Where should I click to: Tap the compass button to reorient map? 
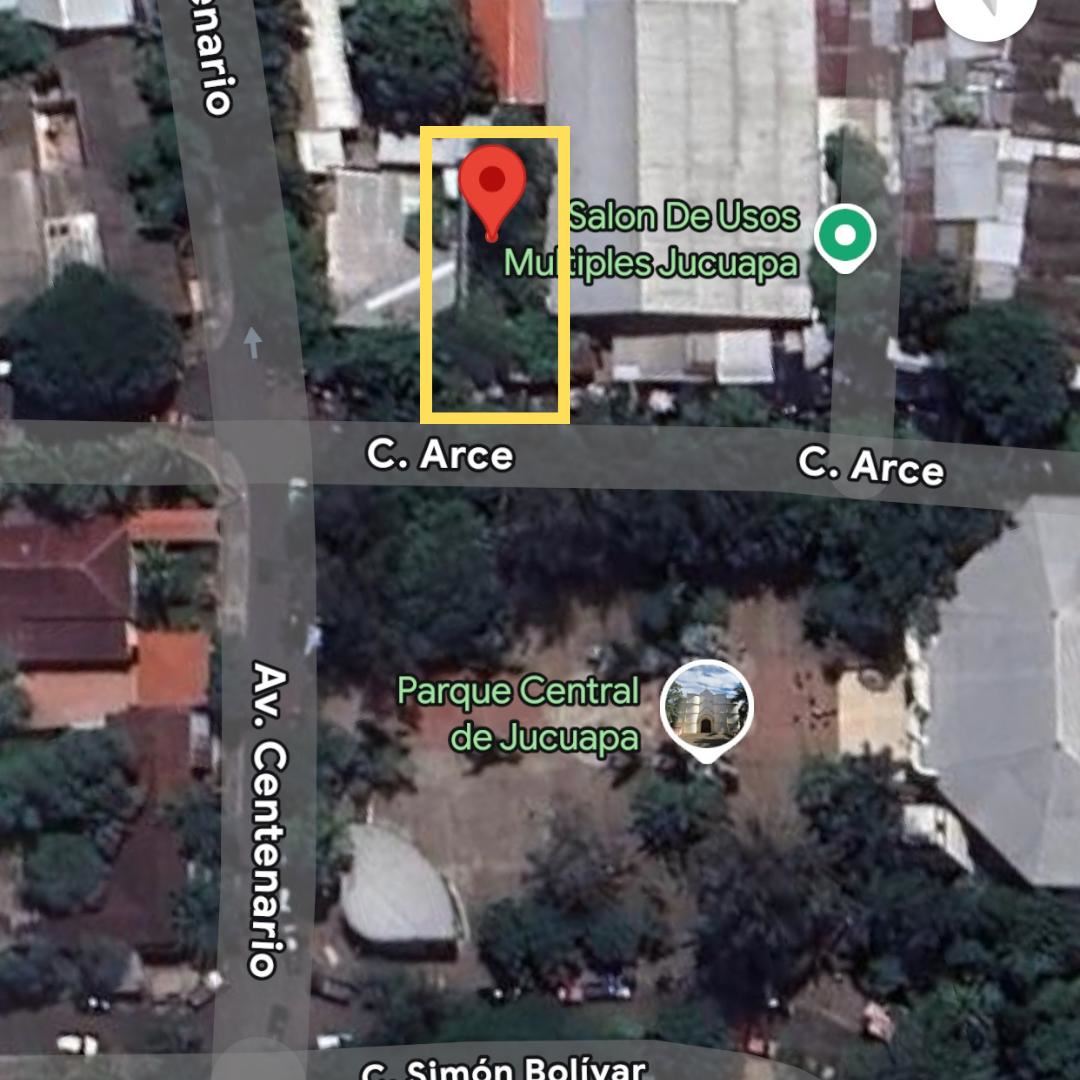986,10
